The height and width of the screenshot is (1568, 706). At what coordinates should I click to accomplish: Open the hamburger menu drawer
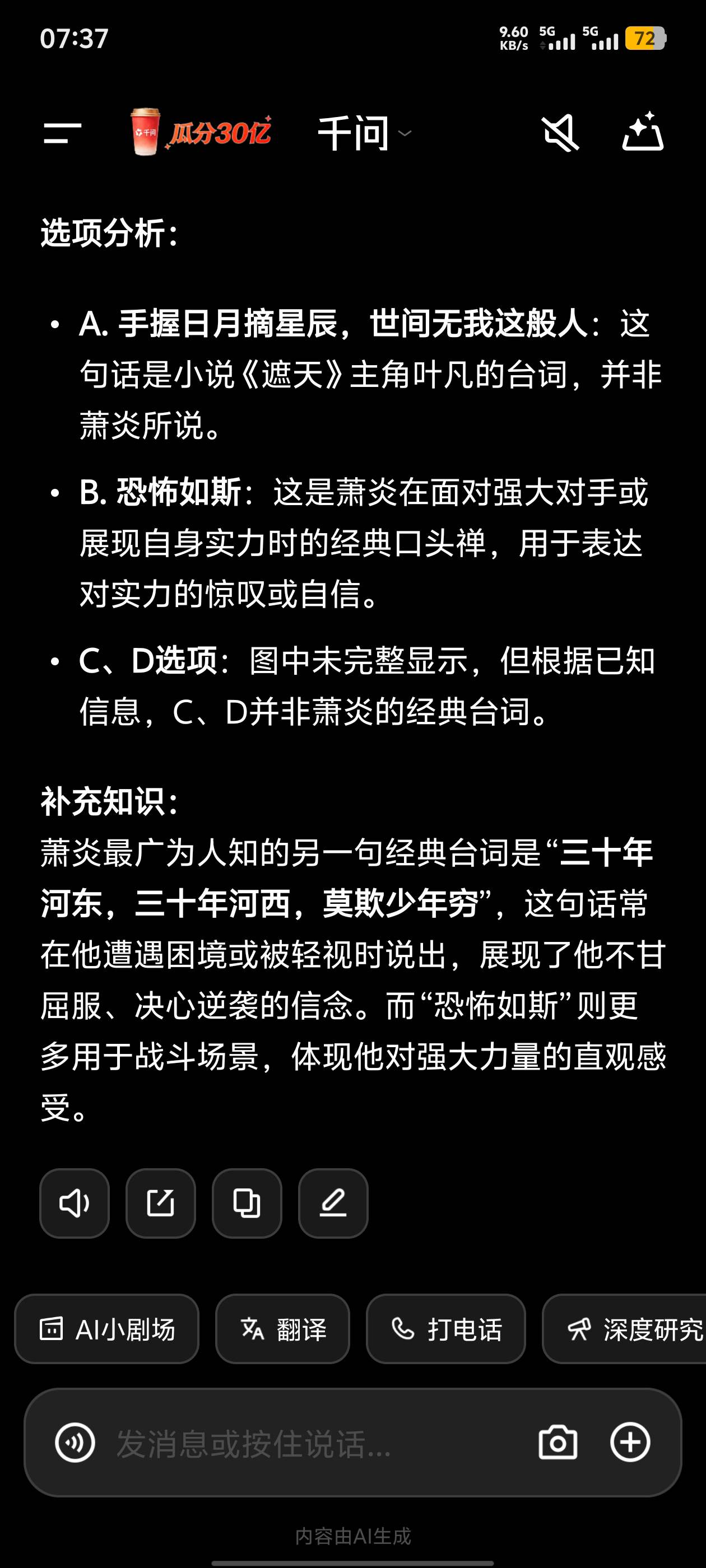(x=63, y=133)
